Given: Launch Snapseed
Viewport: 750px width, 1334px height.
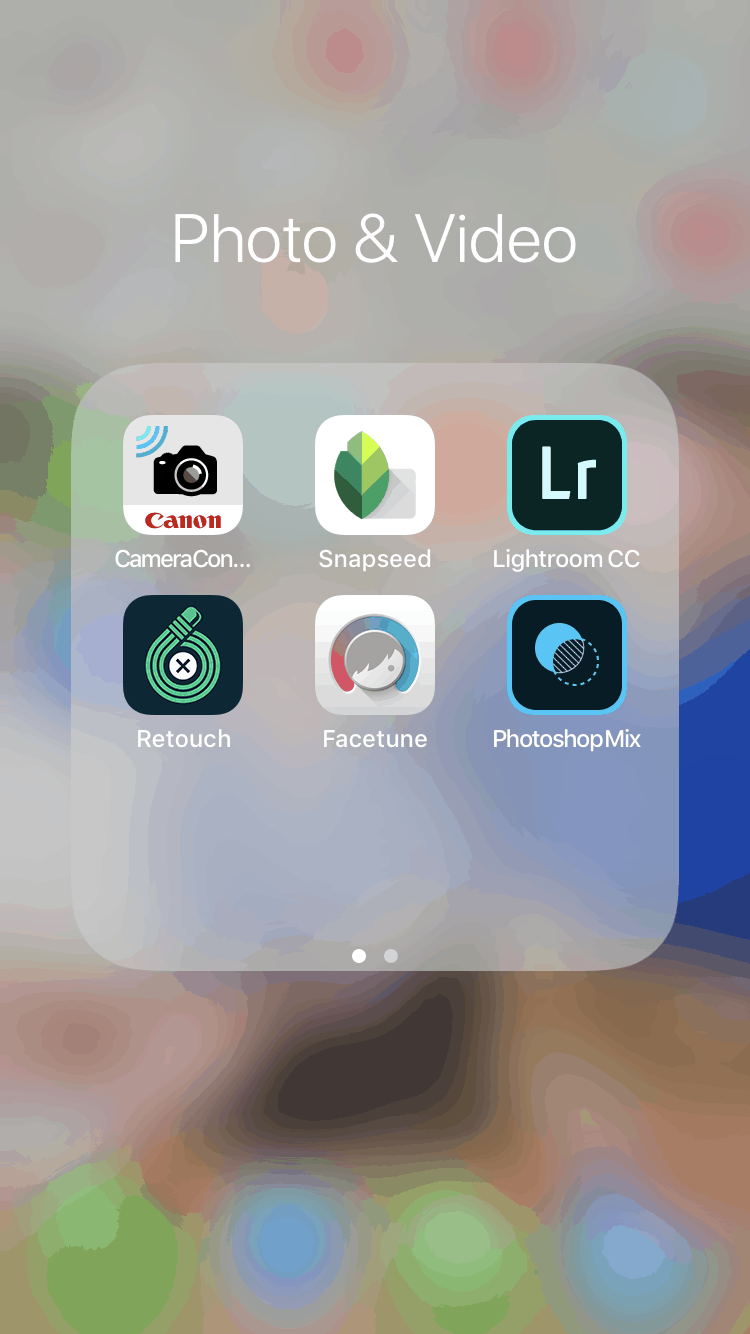Looking at the screenshot, I should pyautogui.click(x=375, y=475).
